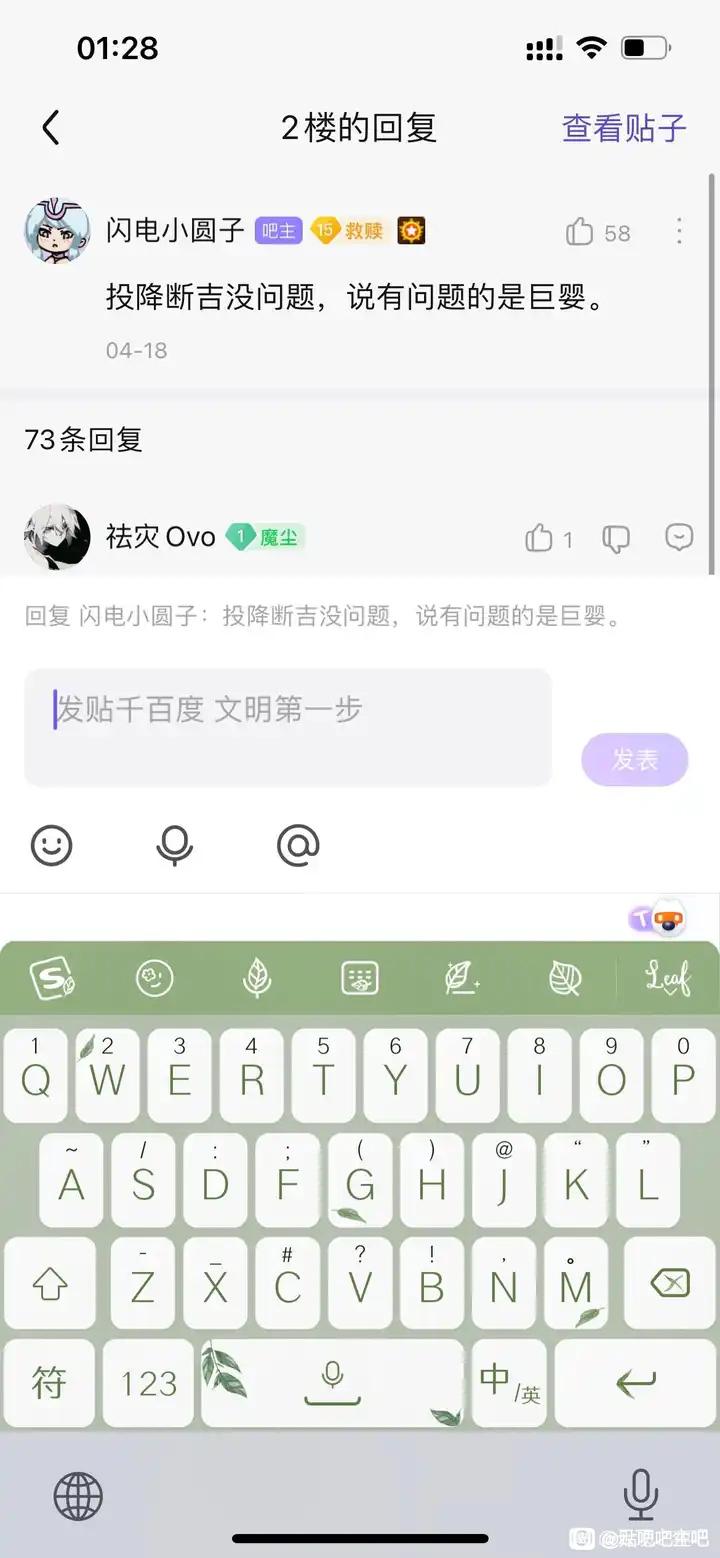Open the 123 number keypad
This screenshot has width=720, height=1558.
point(149,1383)
